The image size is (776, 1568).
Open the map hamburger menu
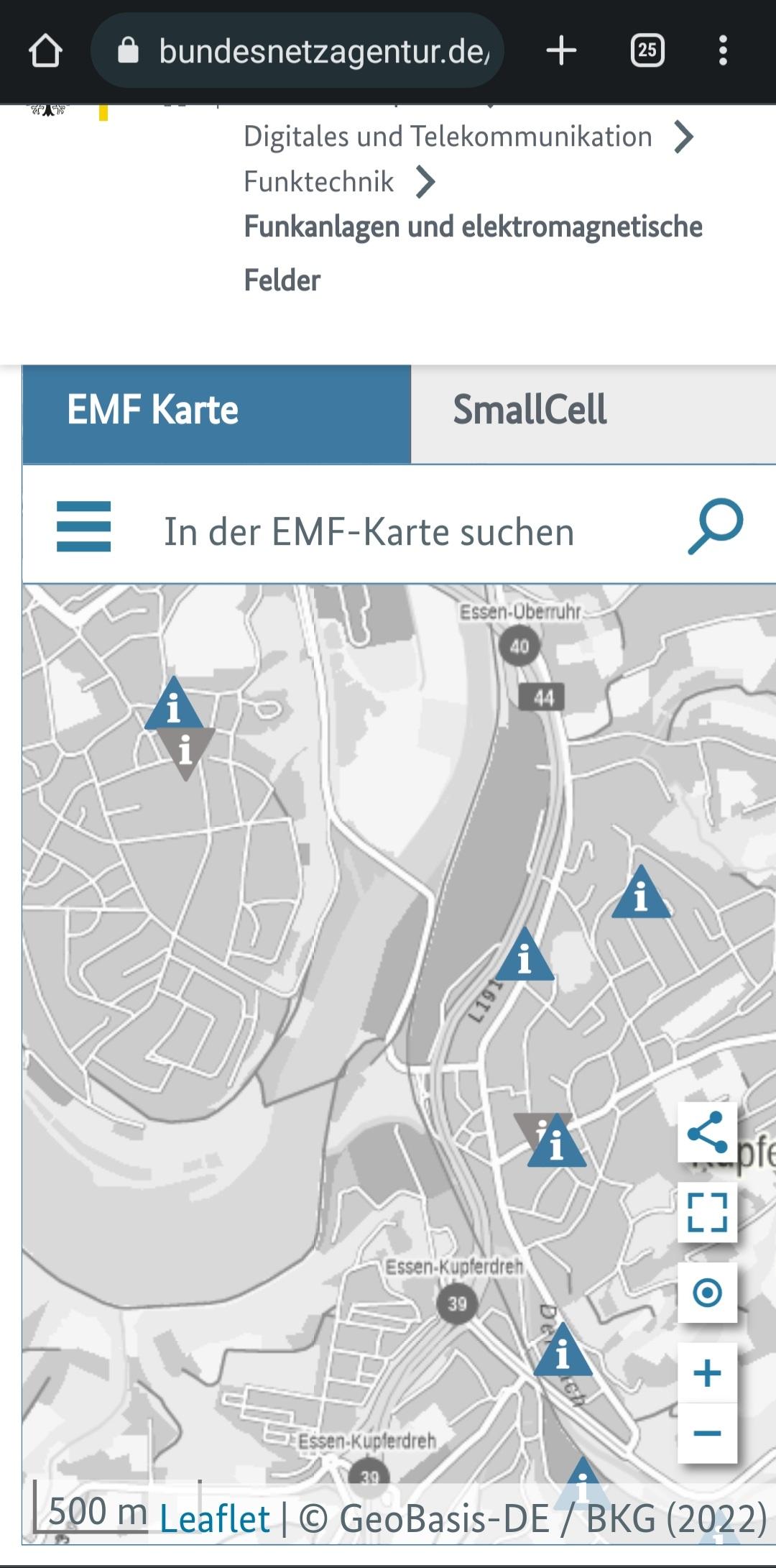83,526
